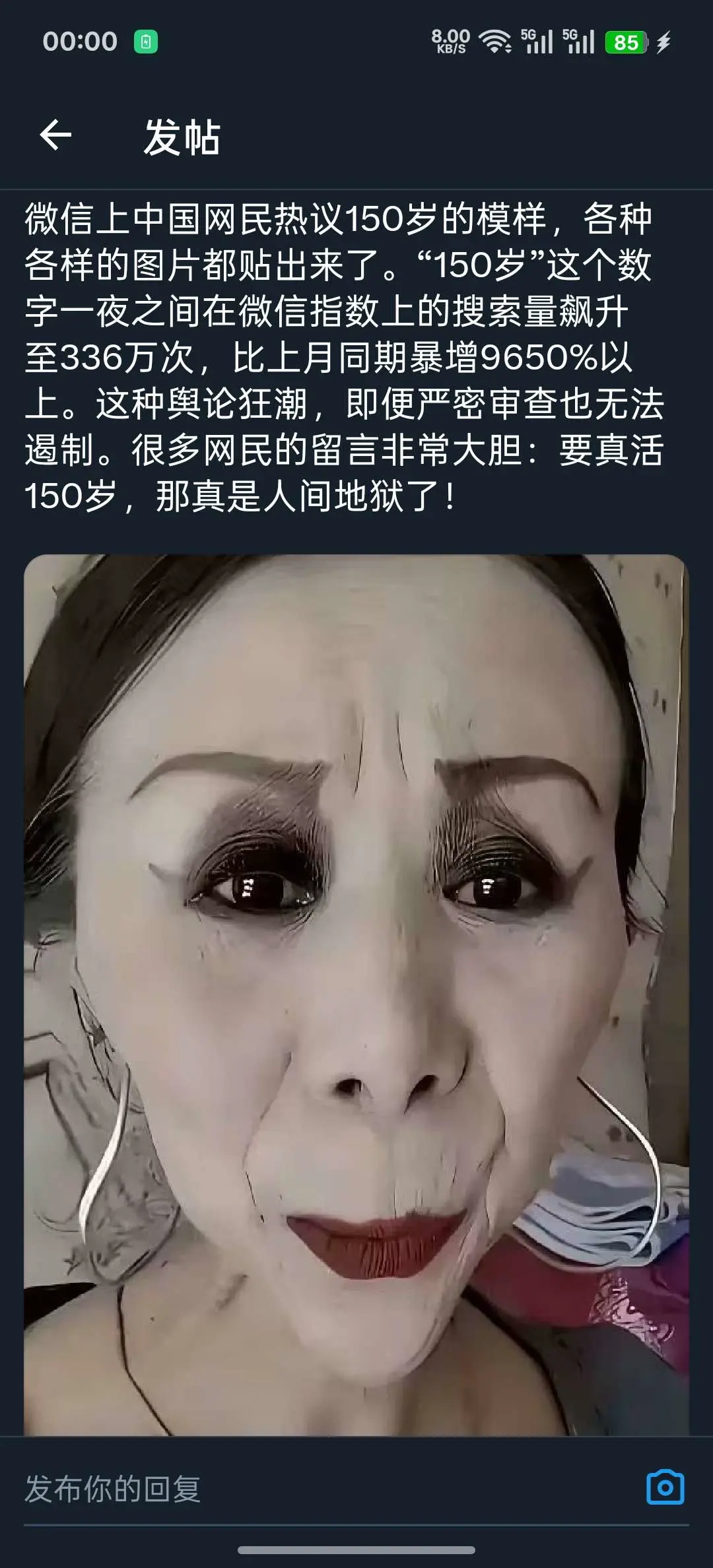Viewport: 713px width, 1568px height.
Task: Tap the green battery saver icon near the clock
Action: click(147, 41)
